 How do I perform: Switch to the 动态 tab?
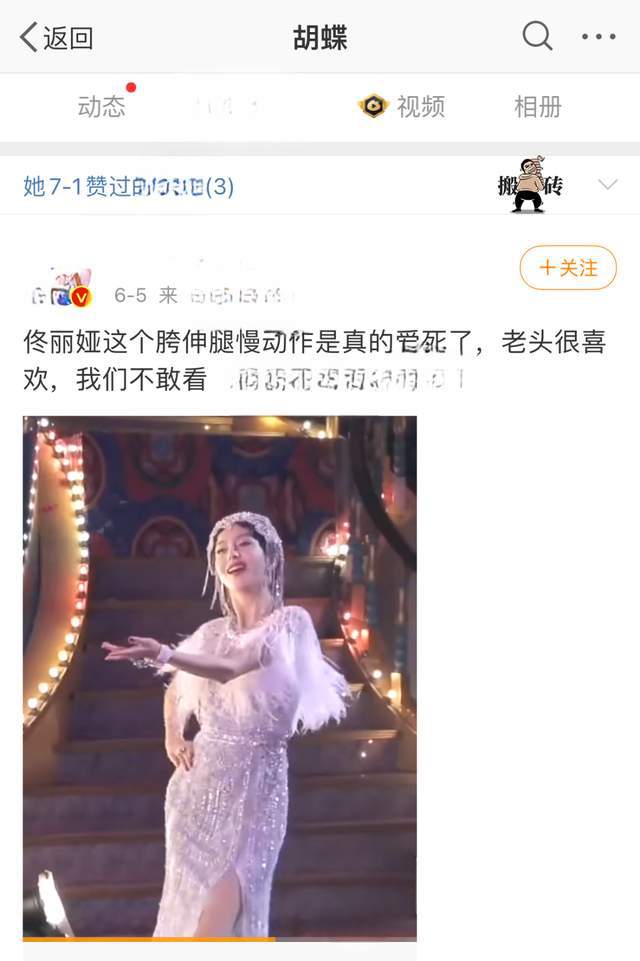(x=101, y=106)
